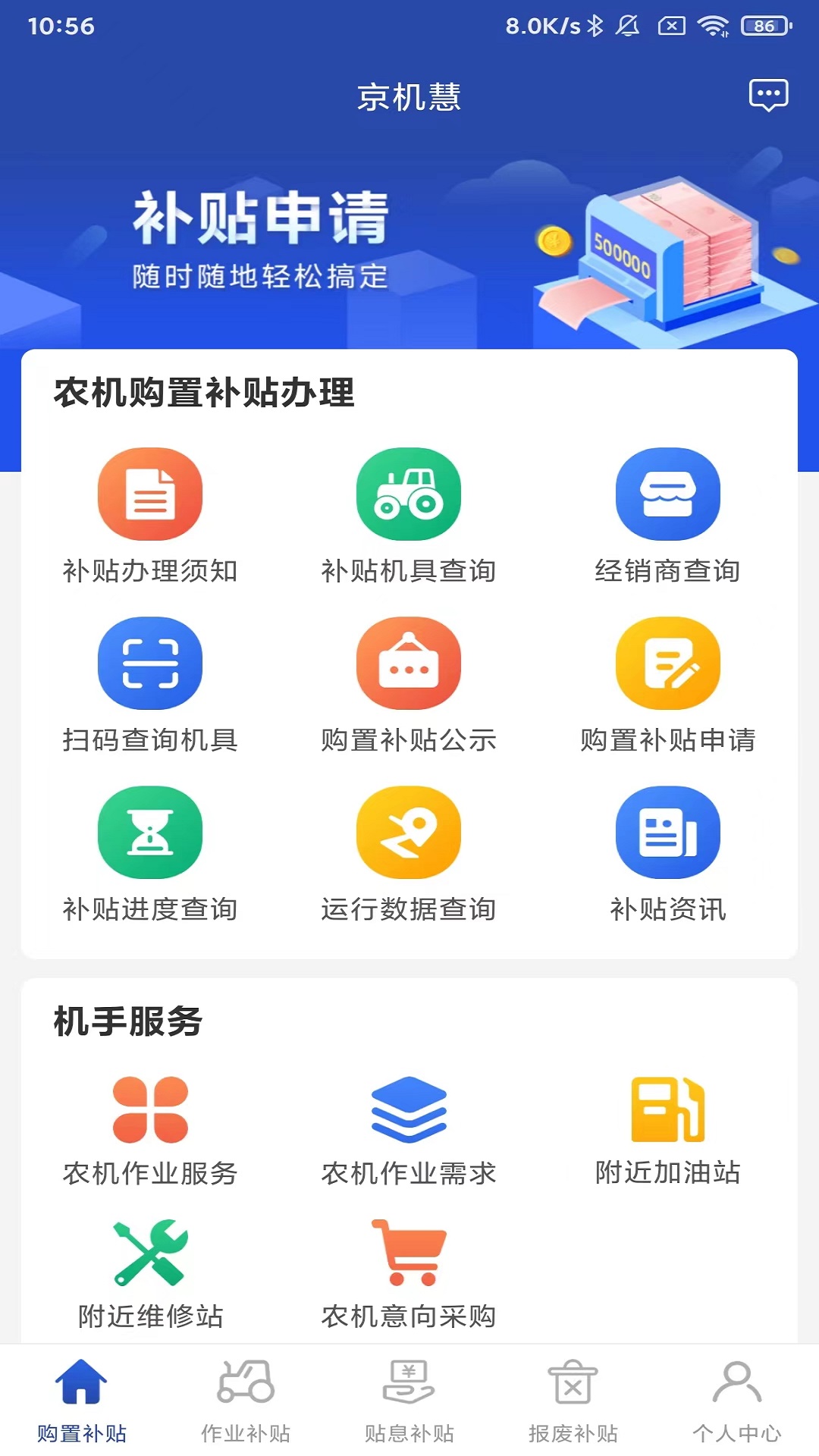Open 补贴办理须知 (subsidy notice) icon
Viewport: 819px width, 1456px height.
[149, 493]
